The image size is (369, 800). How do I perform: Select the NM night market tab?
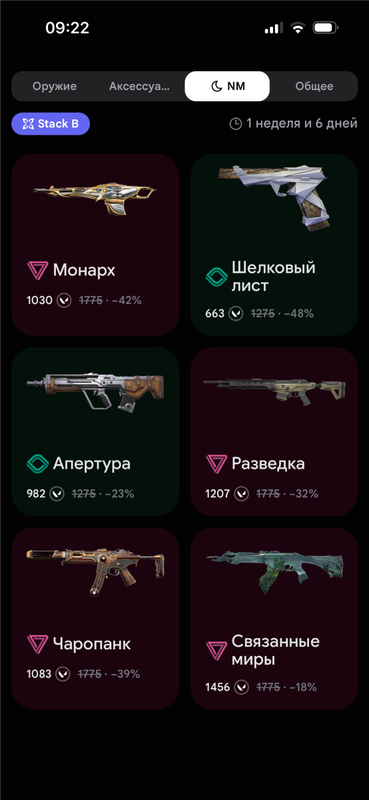click(227, 86)
